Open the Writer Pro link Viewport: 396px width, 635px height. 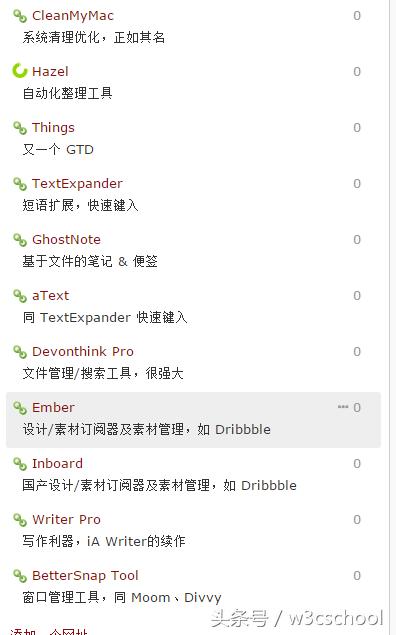point(66,520)
